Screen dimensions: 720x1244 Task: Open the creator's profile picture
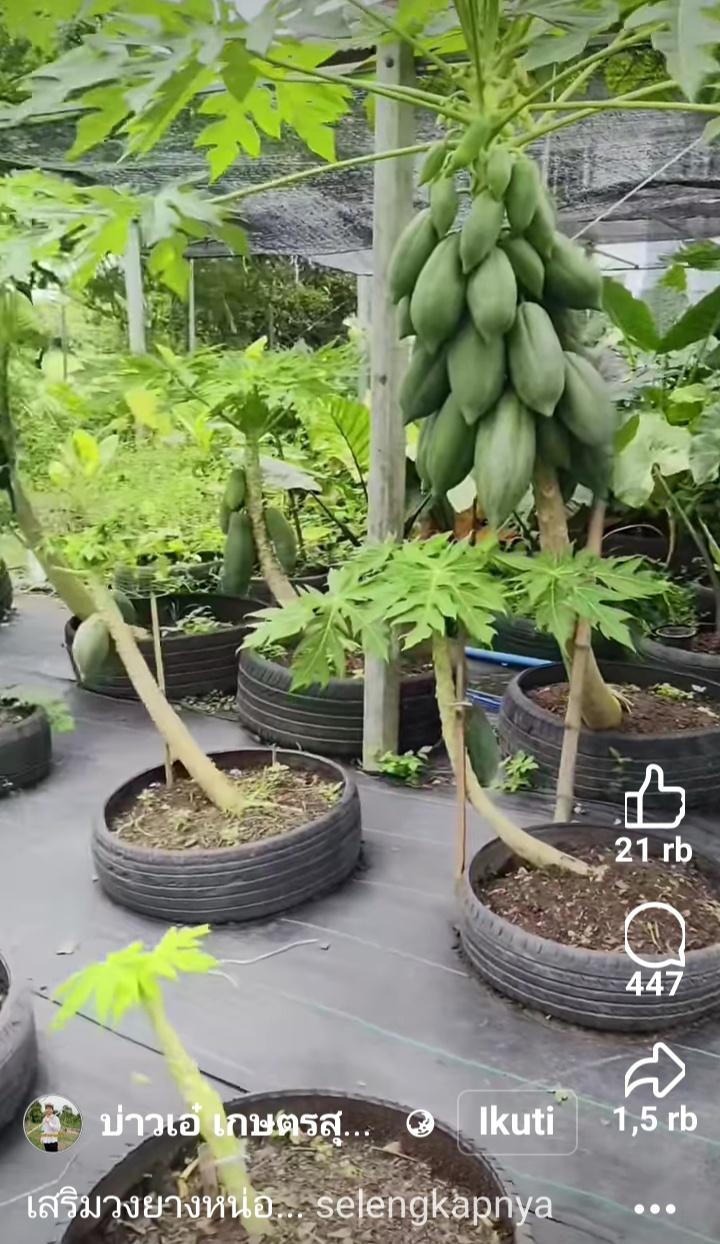(52, 1123)
